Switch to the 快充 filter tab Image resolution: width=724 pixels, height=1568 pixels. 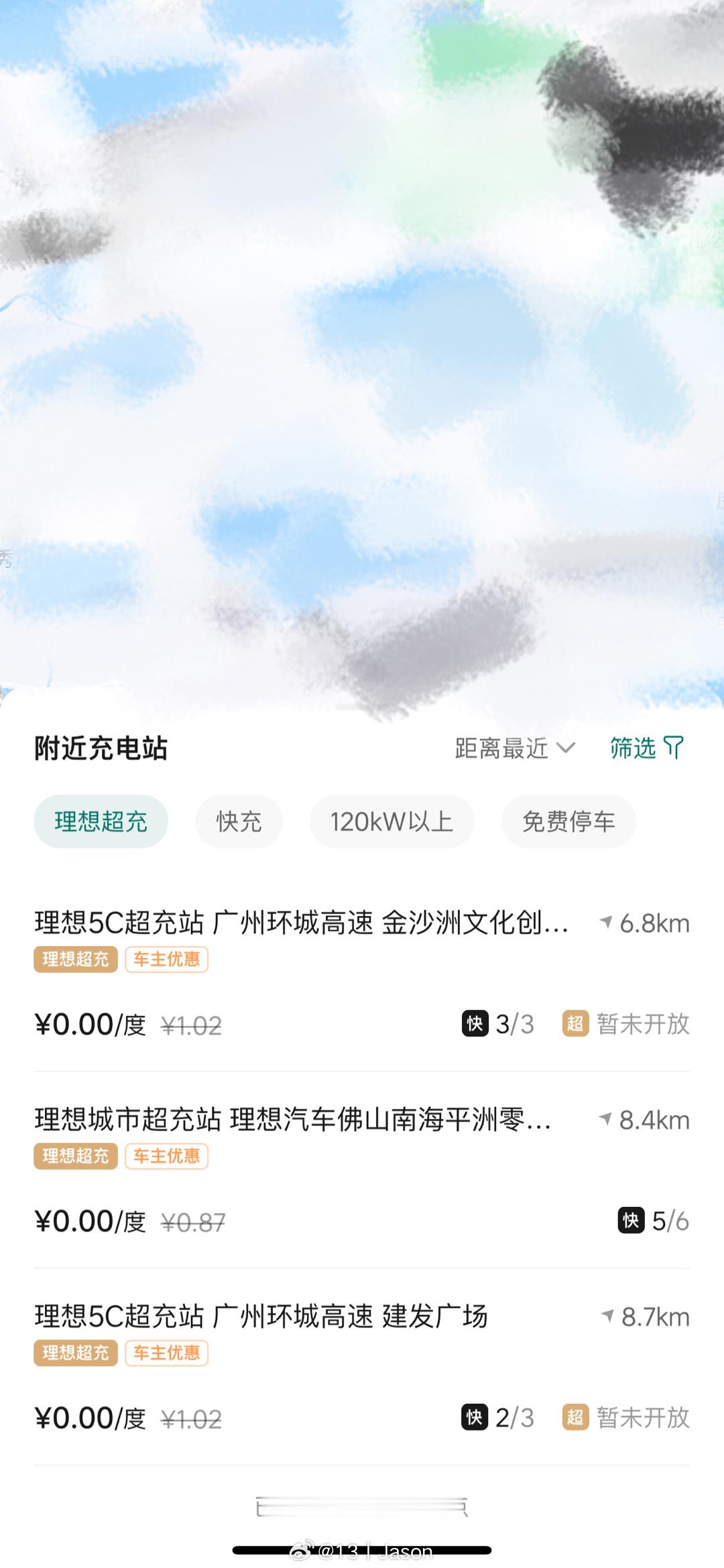[x=239, y=820]
